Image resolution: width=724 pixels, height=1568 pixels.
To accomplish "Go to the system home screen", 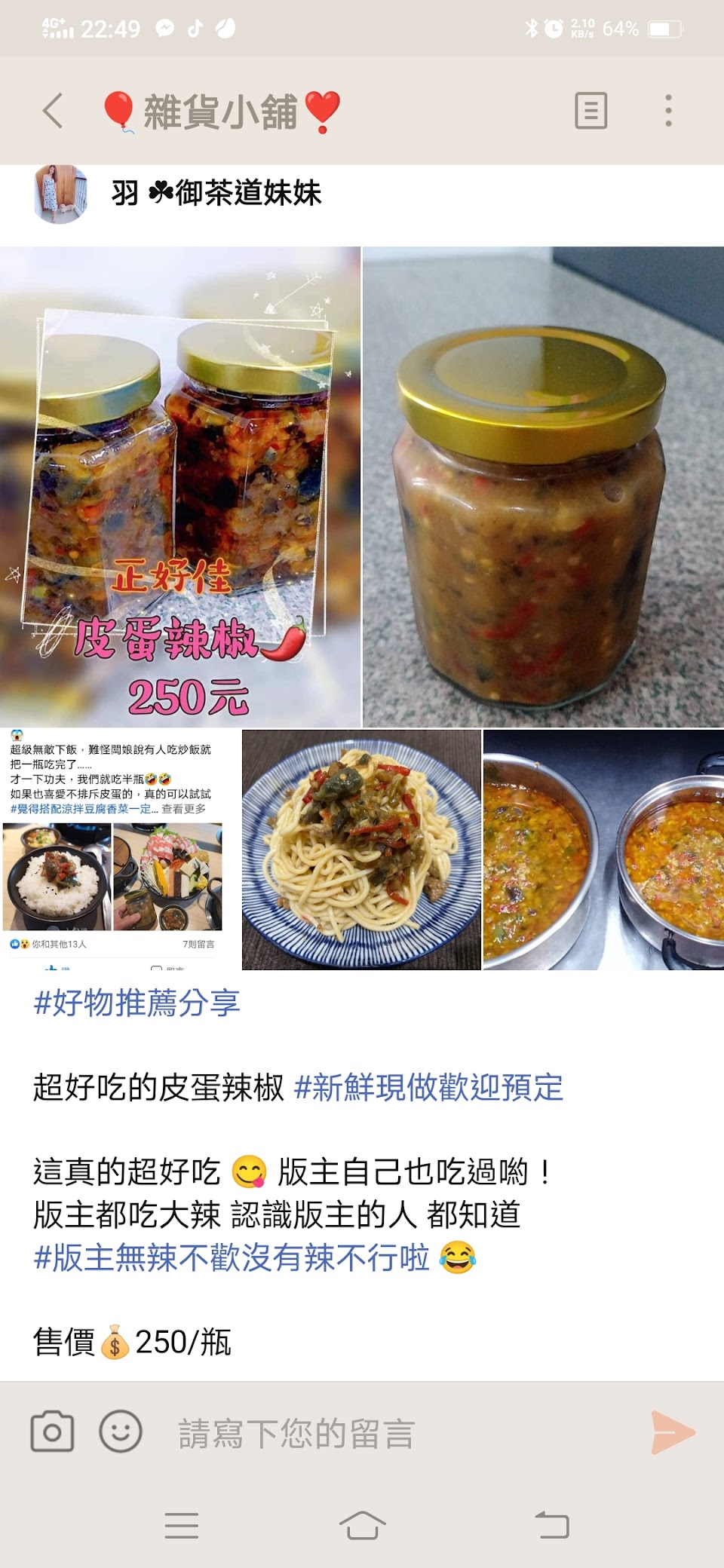I will pos(362,1526).
